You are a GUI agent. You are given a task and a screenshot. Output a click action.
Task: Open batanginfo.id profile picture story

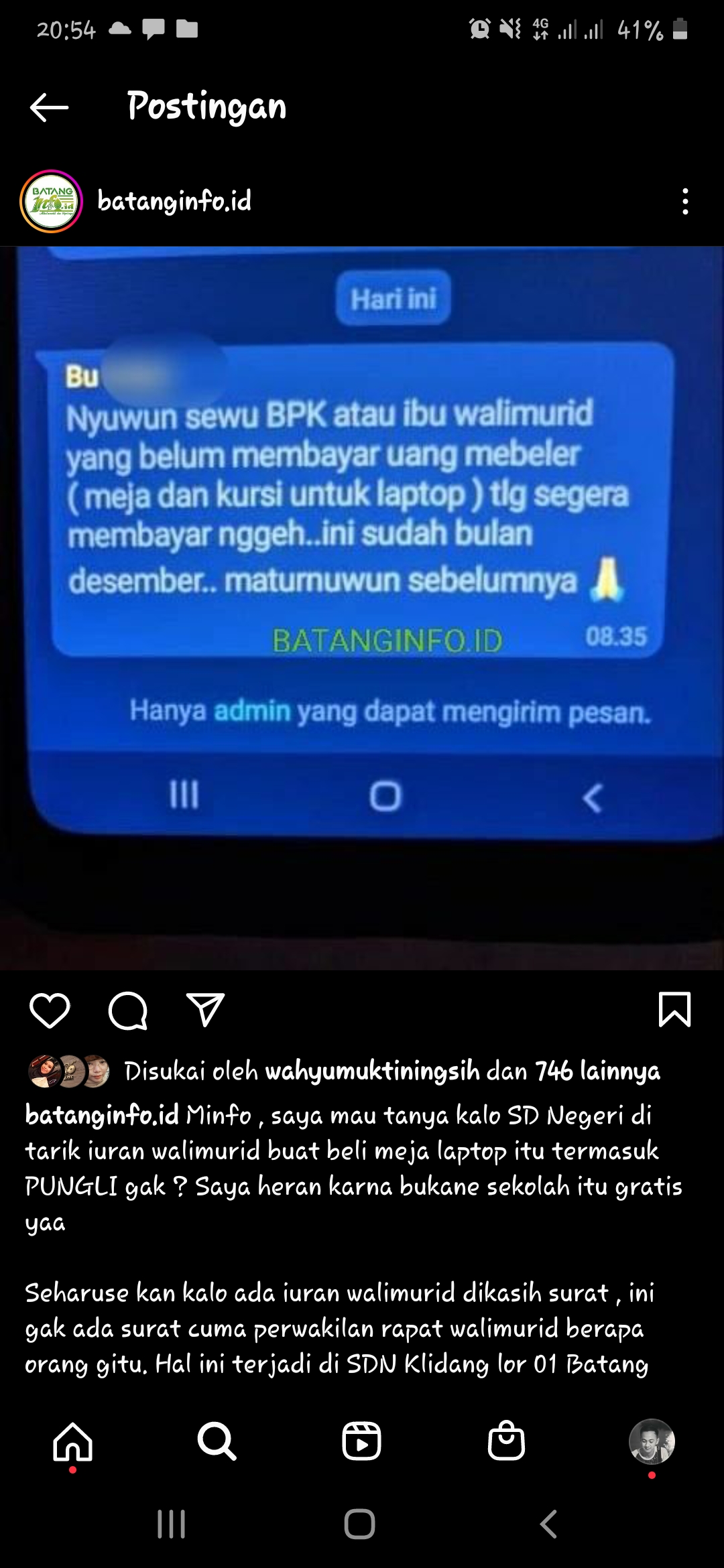52,201
